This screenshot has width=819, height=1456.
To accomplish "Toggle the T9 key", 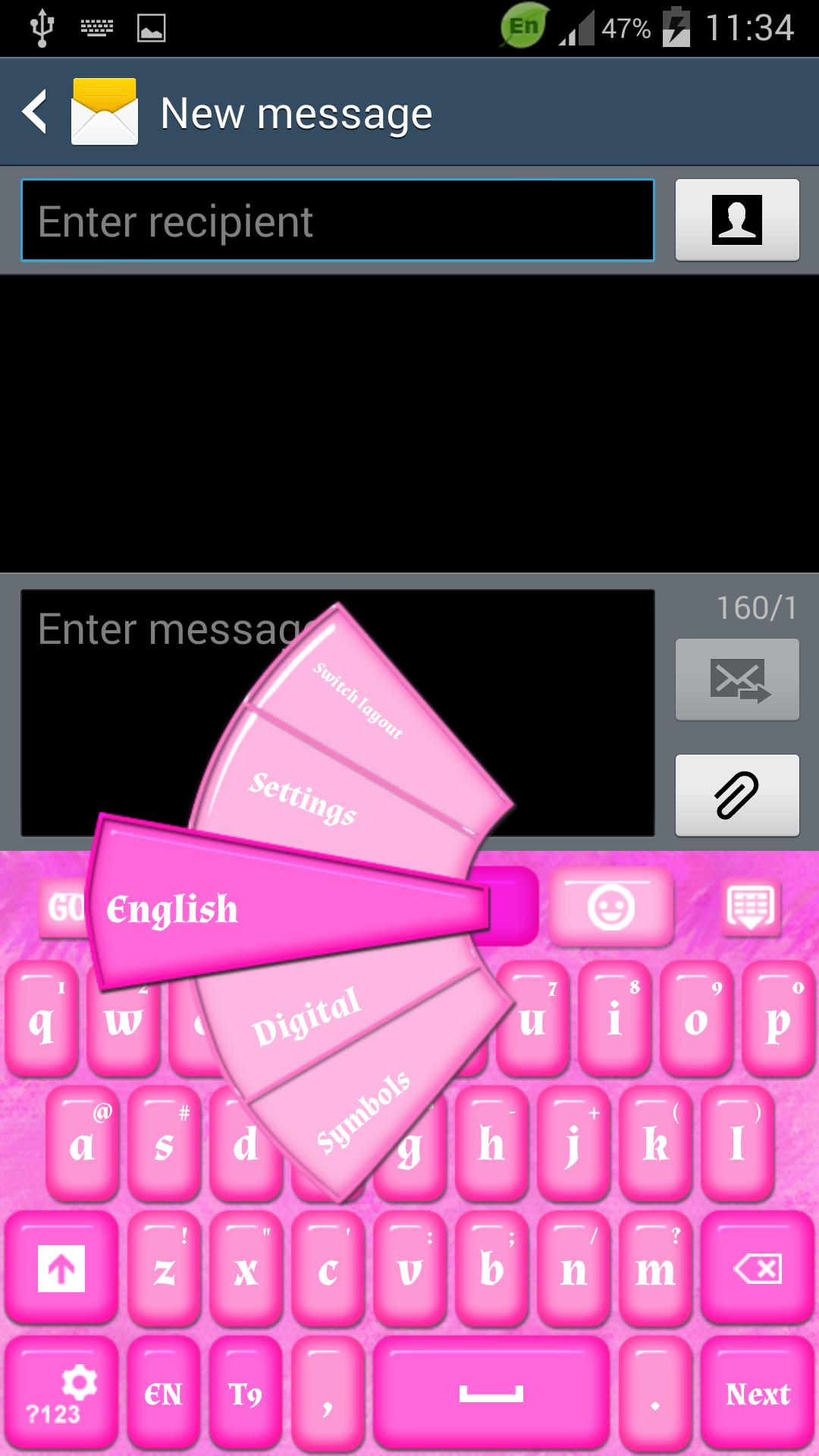I will [246, 1394].
